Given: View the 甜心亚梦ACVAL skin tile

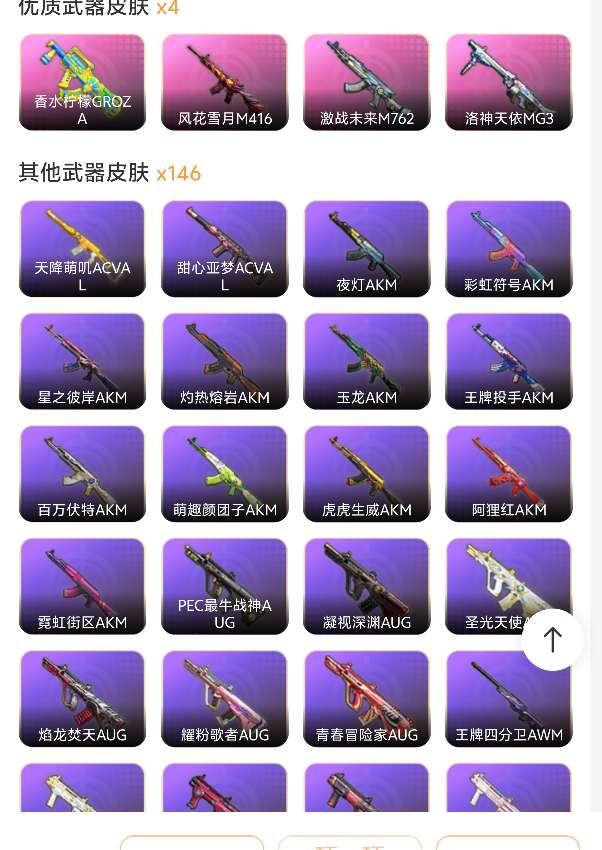Looking at the screenshot, I should tap(224, 248).
